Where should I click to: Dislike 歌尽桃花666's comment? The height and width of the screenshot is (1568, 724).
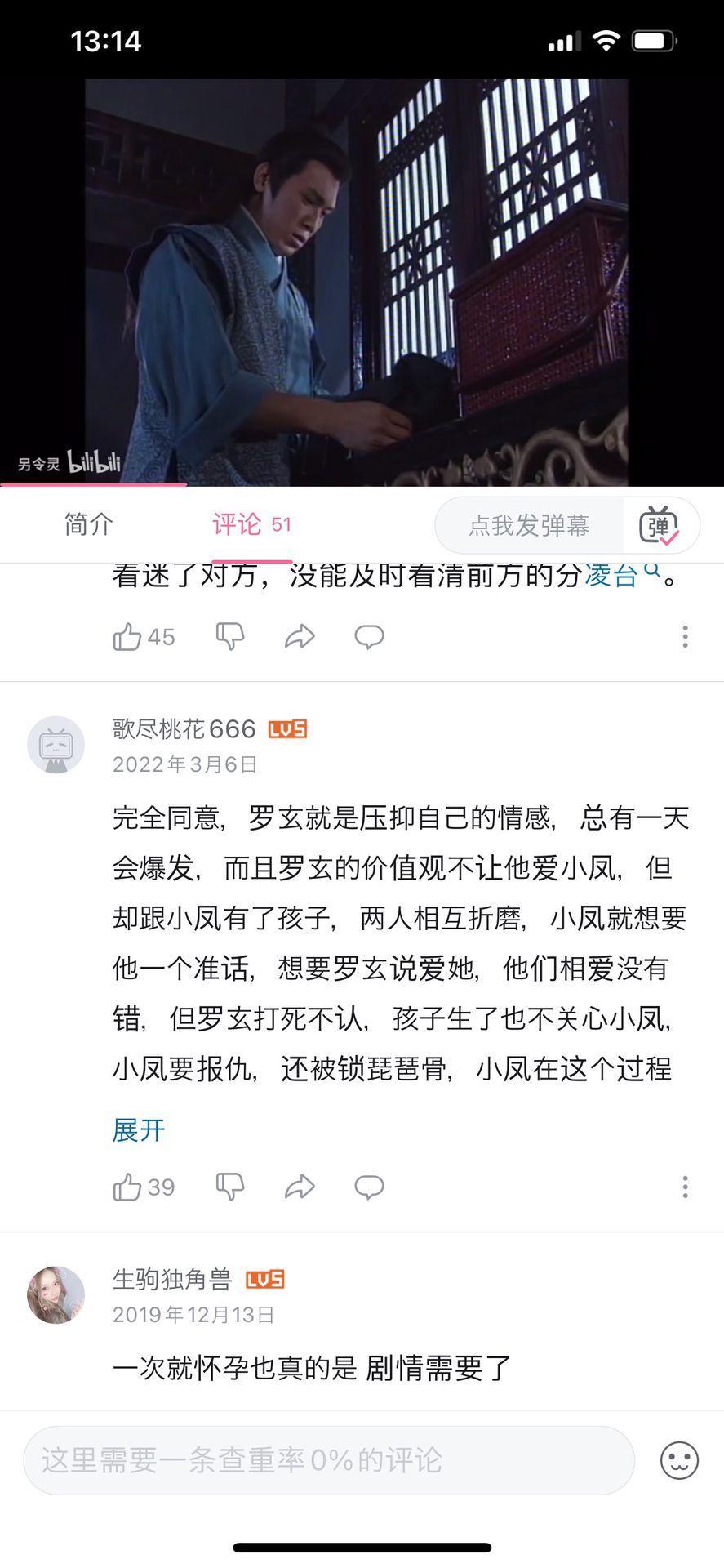pyautogui.click(x=229, y=1187)
